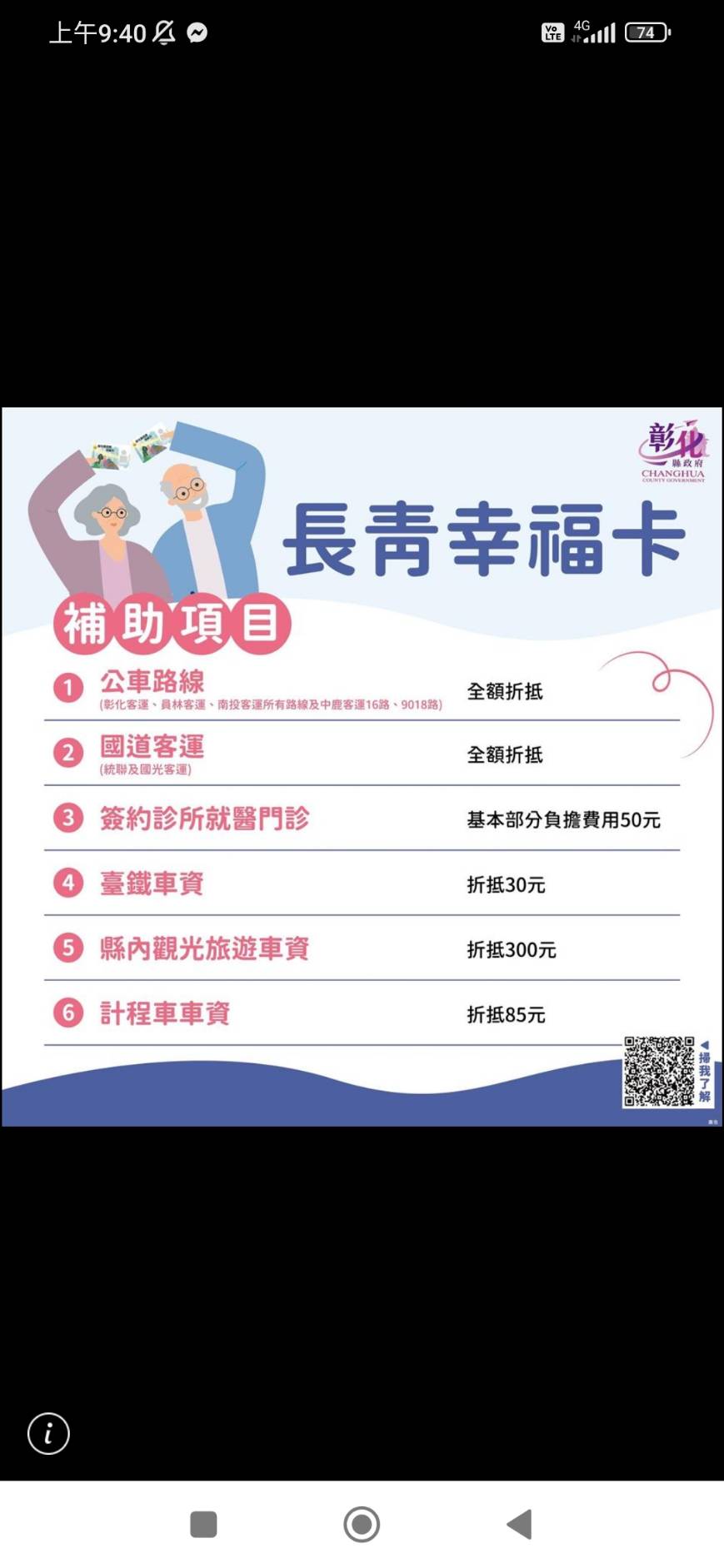Go back with the navigation arrow
The width and height of the screenshot is (724, 1568).
pos(519,1524)
